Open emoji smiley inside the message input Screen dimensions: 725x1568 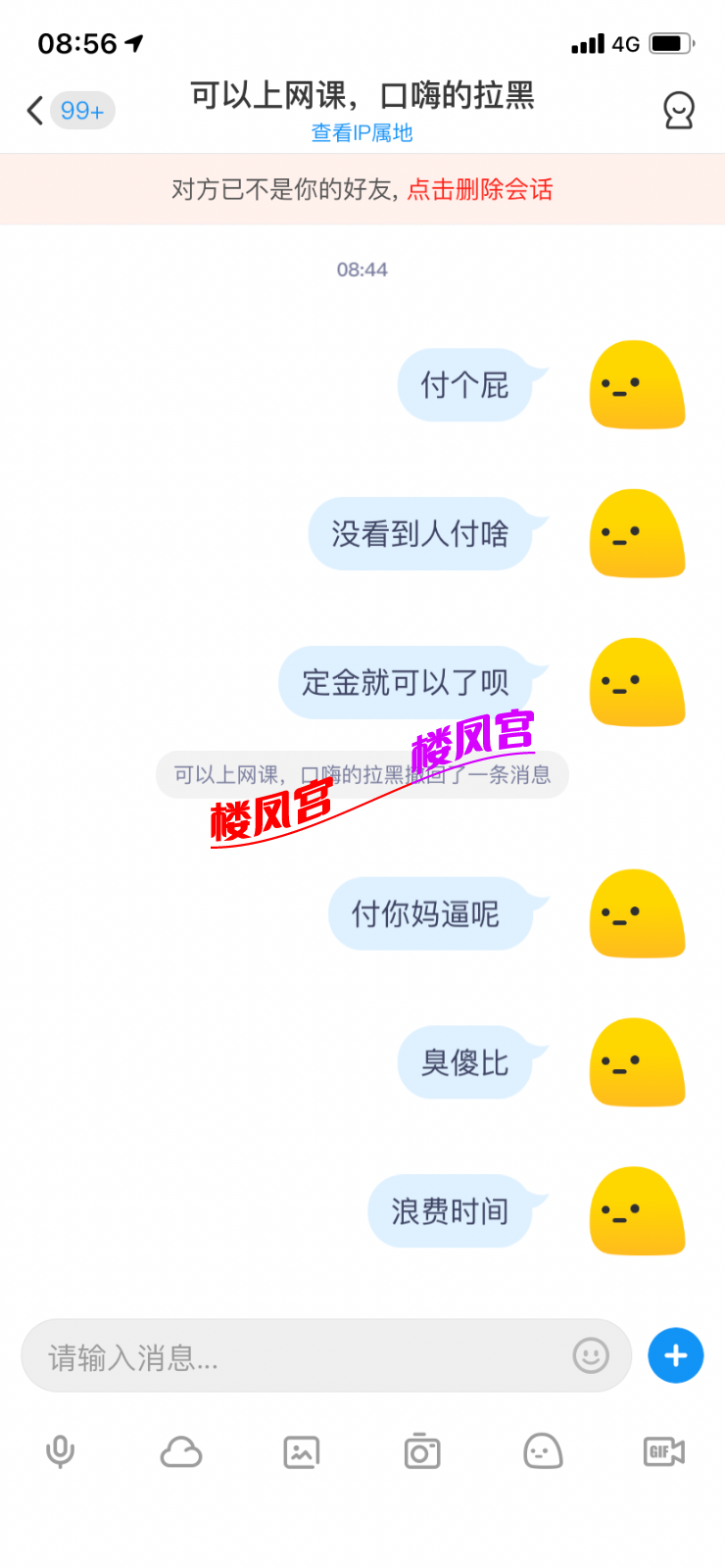(x=589, y=1355)
